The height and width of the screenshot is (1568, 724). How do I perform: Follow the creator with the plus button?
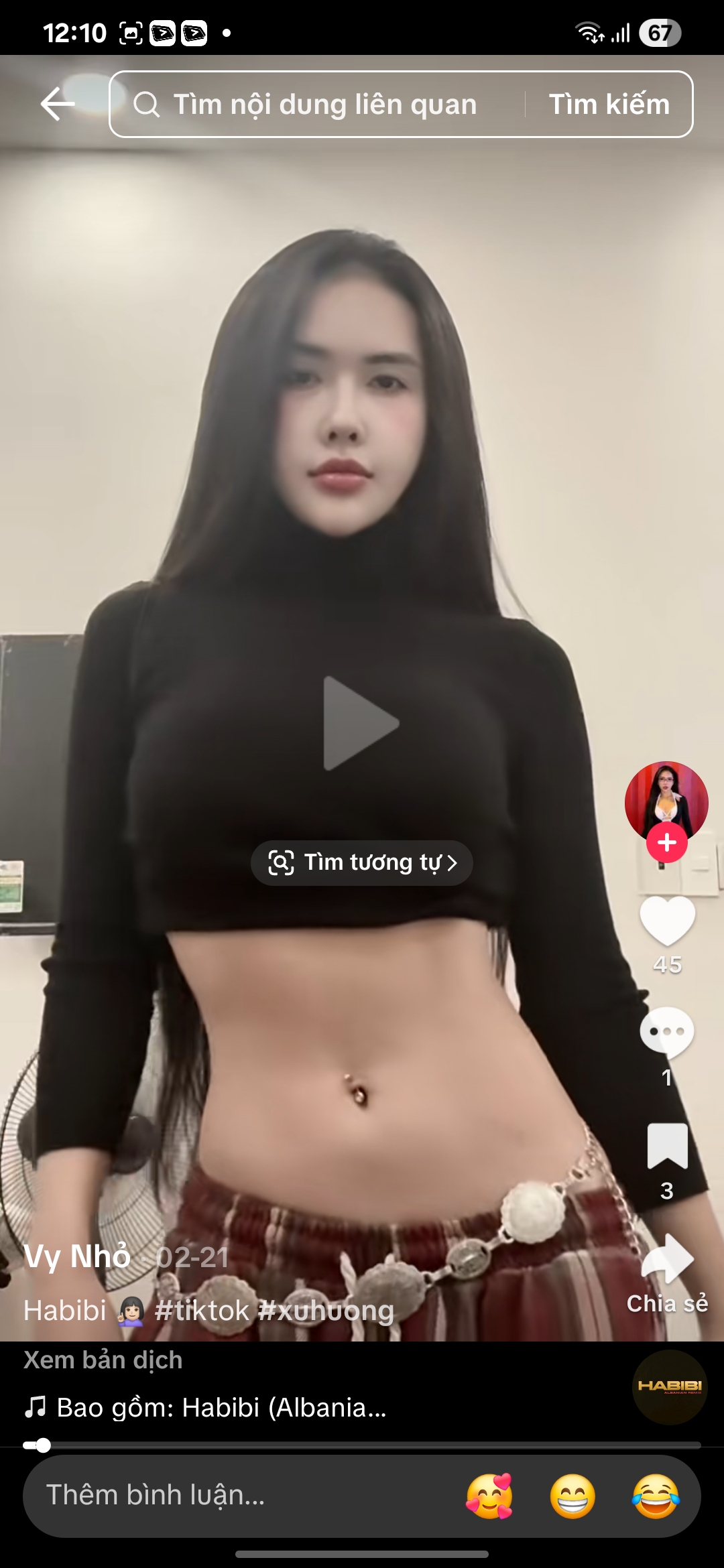666,842
